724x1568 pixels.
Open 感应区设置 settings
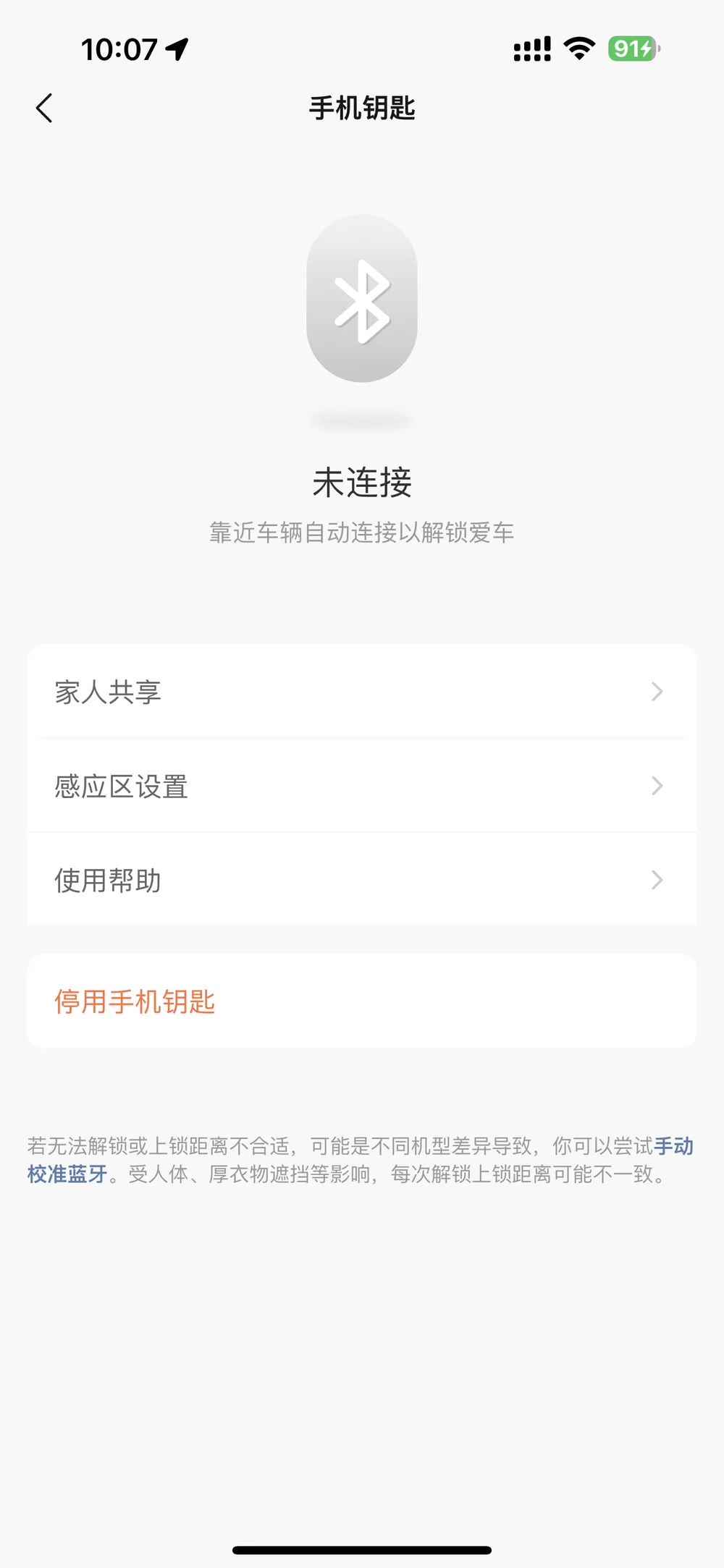click(x=362, y=786)
